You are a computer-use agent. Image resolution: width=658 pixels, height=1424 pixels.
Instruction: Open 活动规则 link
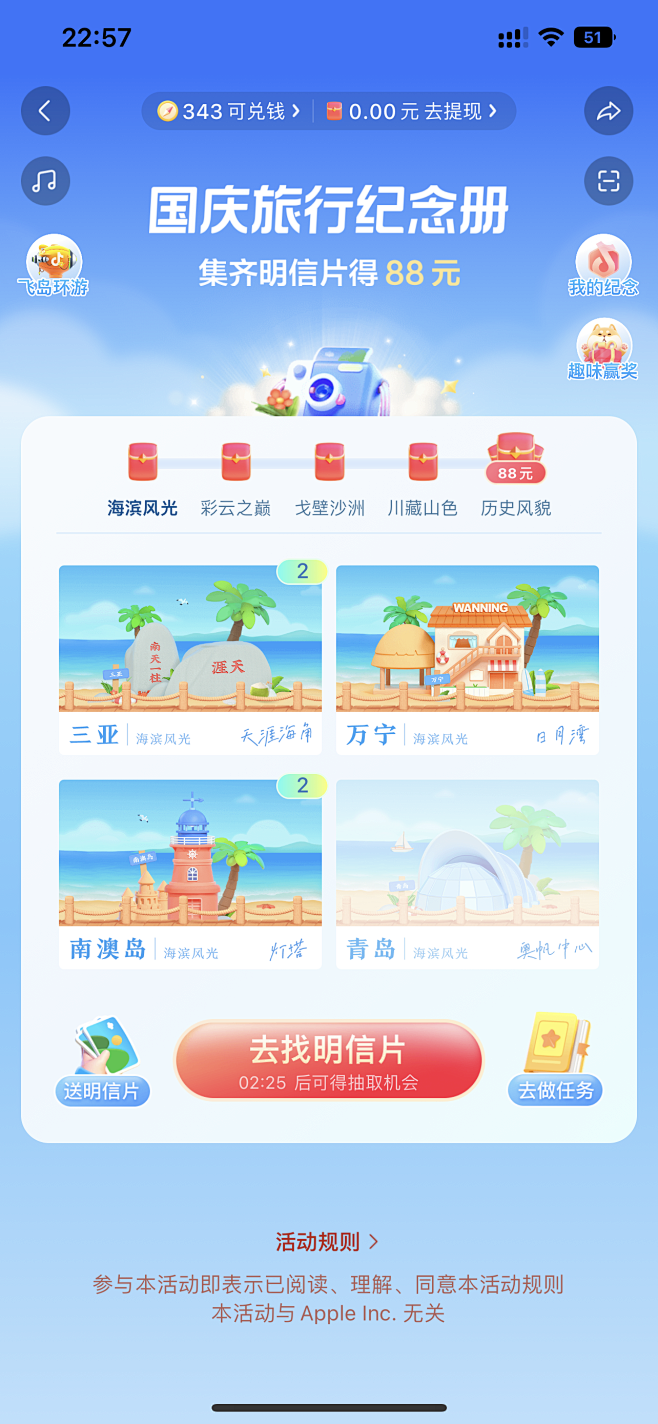(328, 1242)
